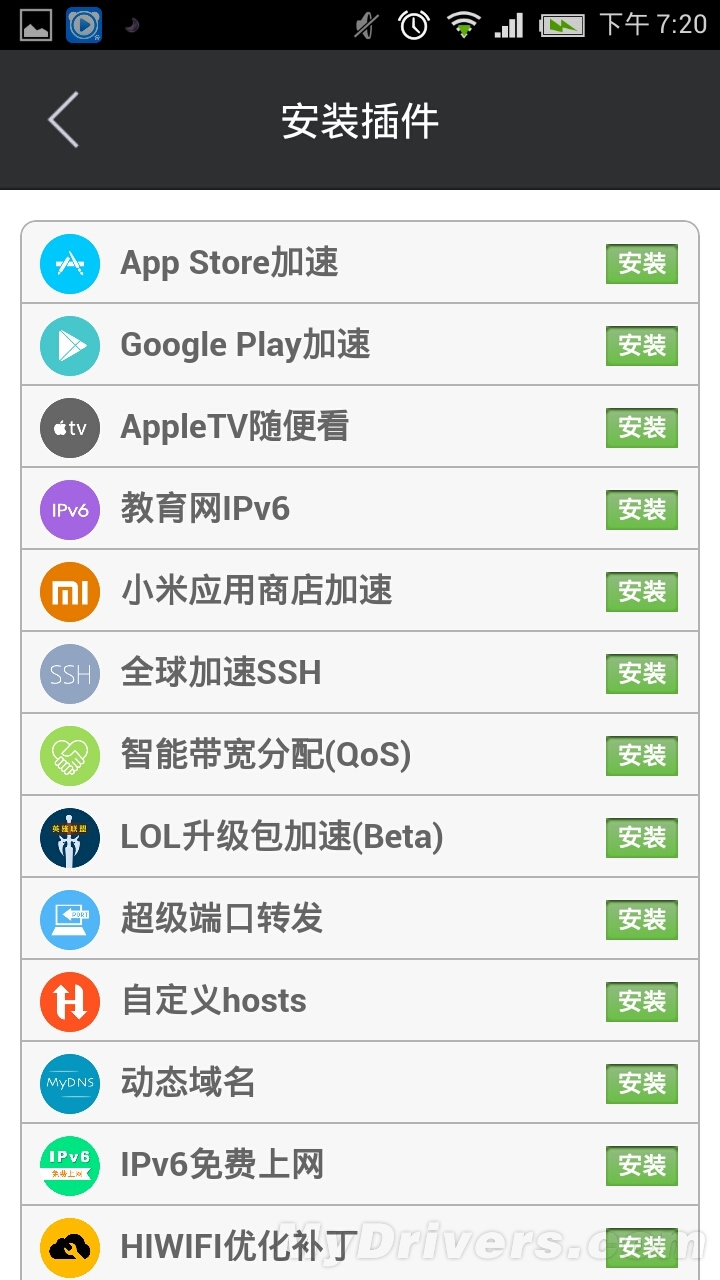Install the Google Play加速 plugin

pos(642,346)
